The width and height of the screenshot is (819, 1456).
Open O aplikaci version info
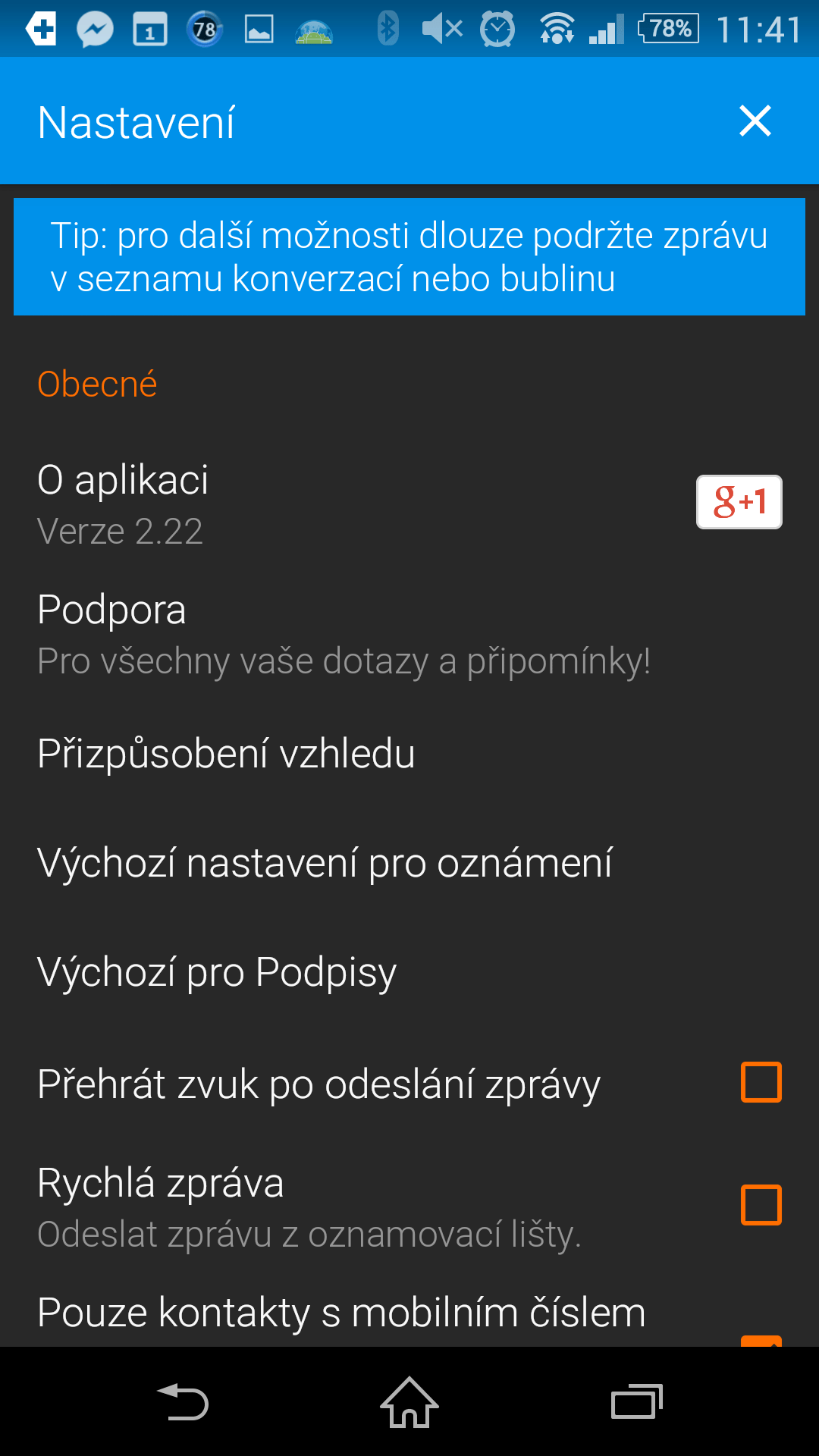(x=409, y=503)
